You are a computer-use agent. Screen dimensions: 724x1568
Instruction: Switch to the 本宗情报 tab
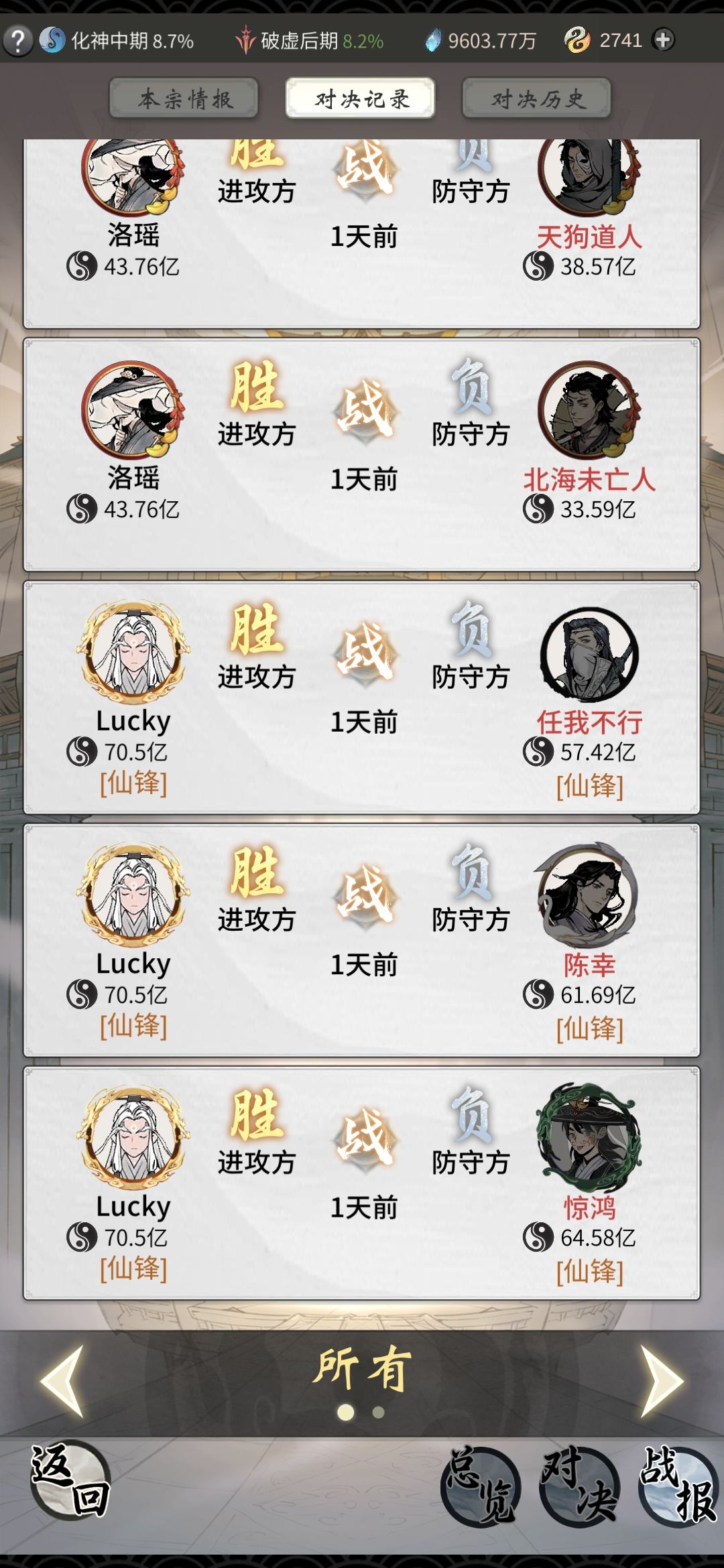pos(186,98)
